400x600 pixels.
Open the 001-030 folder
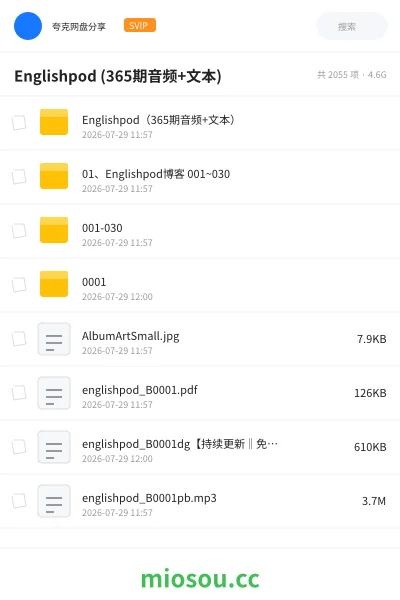click(200, 231)
